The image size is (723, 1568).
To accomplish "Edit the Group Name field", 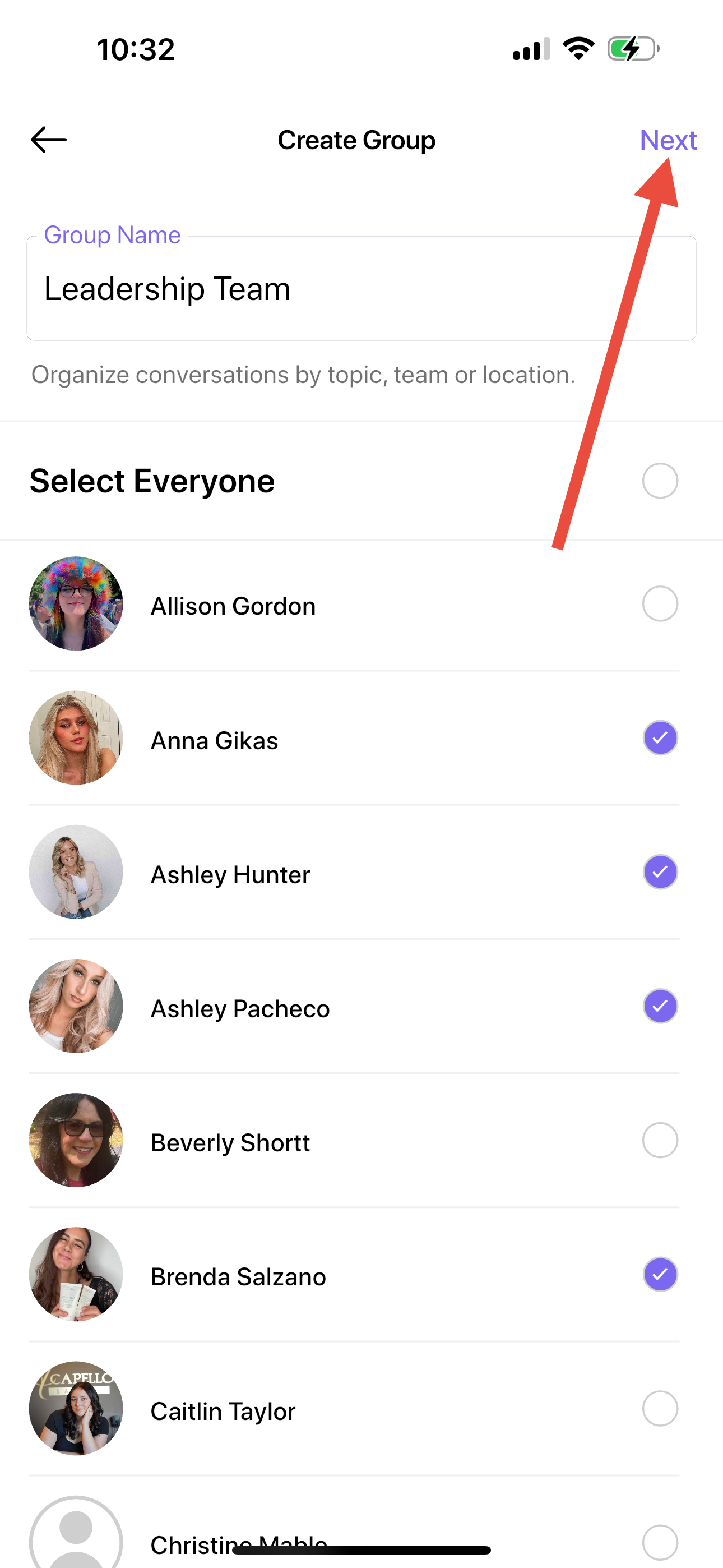I will pyautogui.click(x=360, y=288).
